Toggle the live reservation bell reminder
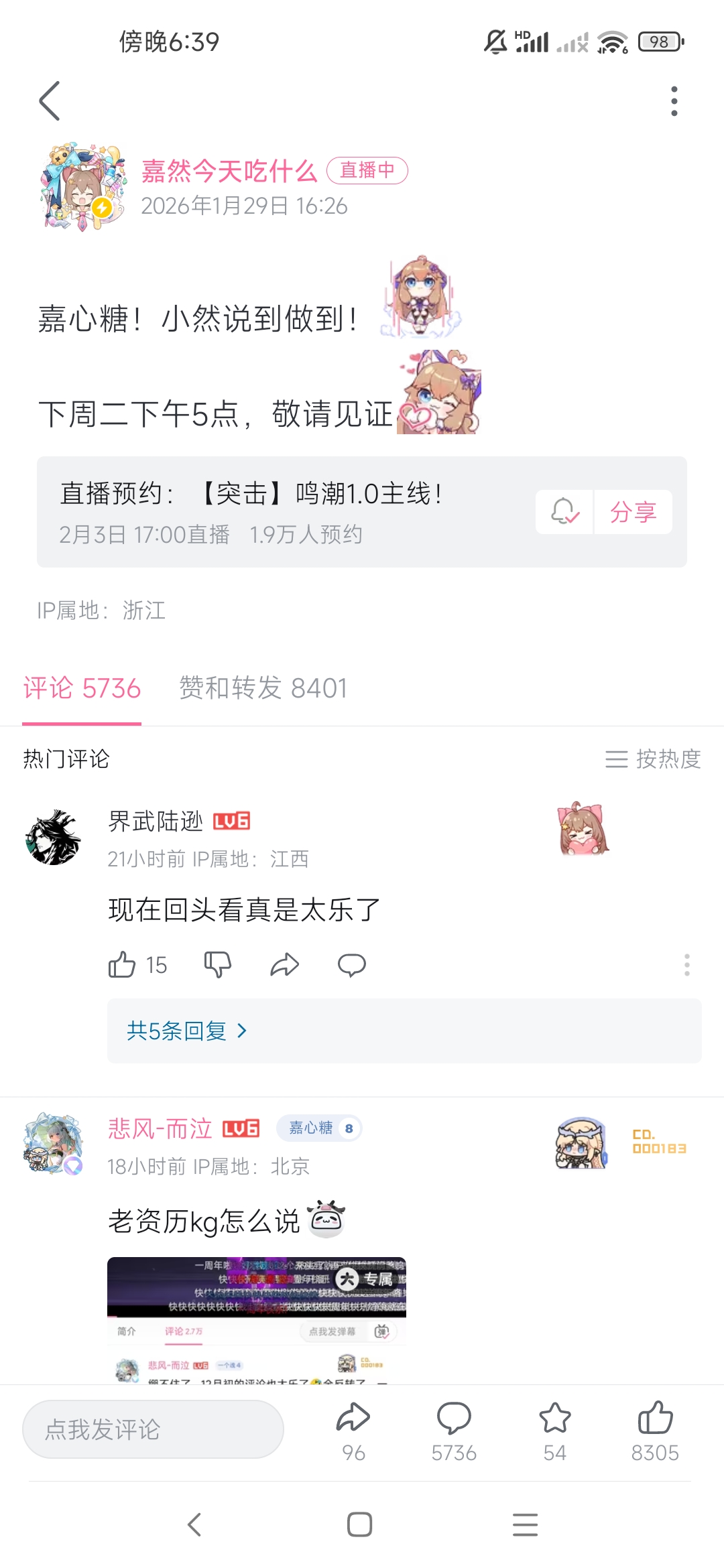The image size is (724, 1568). click(x=564, y=512)
